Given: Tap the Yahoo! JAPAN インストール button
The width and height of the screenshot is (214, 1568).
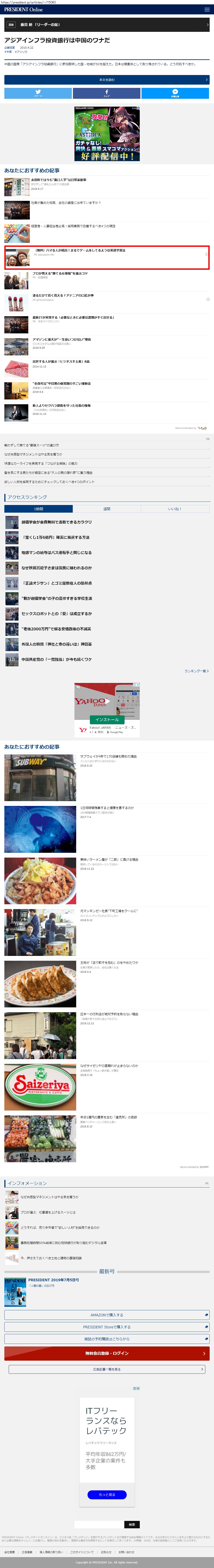Looking at the screenshot, I should point(107,720).
